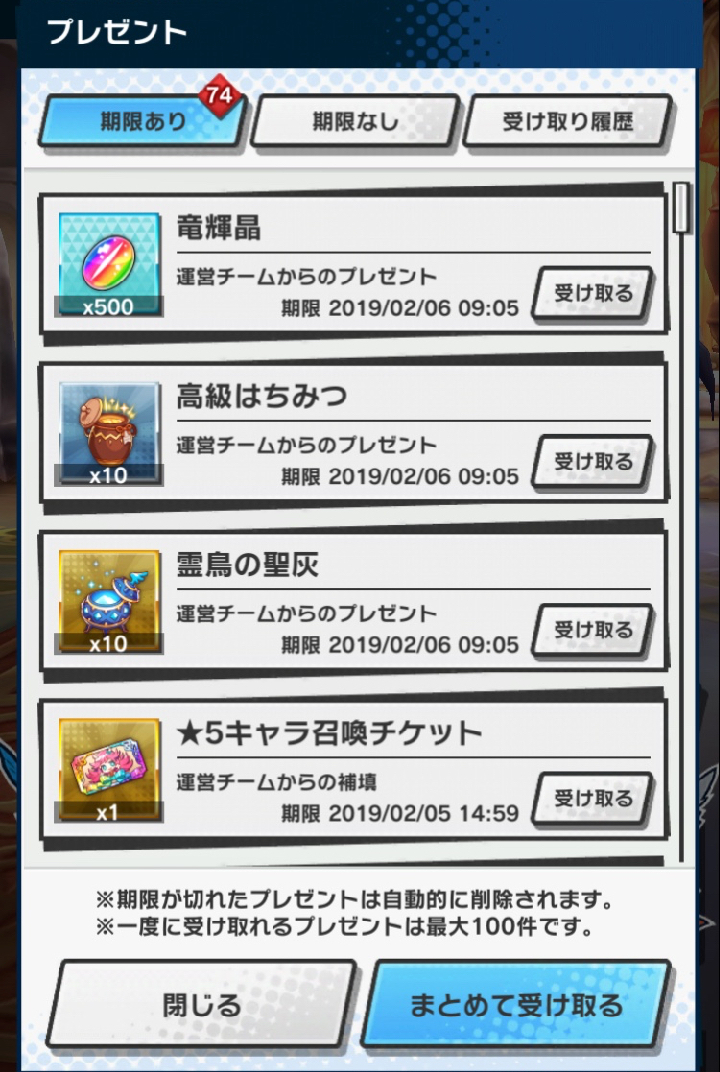Image resolution: width=720 pixels, height=1072 pixels.
Task: Claim the ★5キャラ召喚チケット present
Action: 594,798
